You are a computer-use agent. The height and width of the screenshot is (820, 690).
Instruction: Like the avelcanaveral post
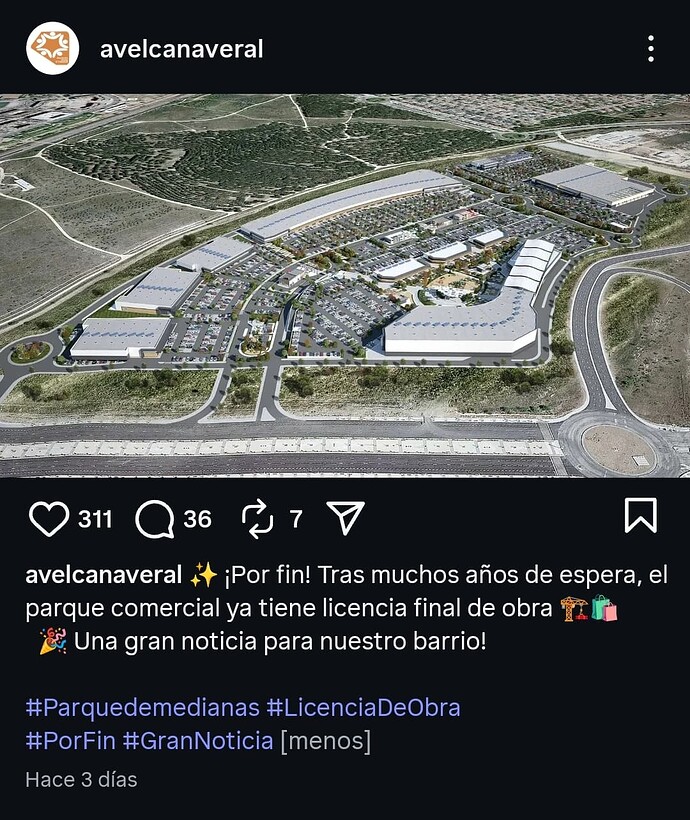[48, 518]
